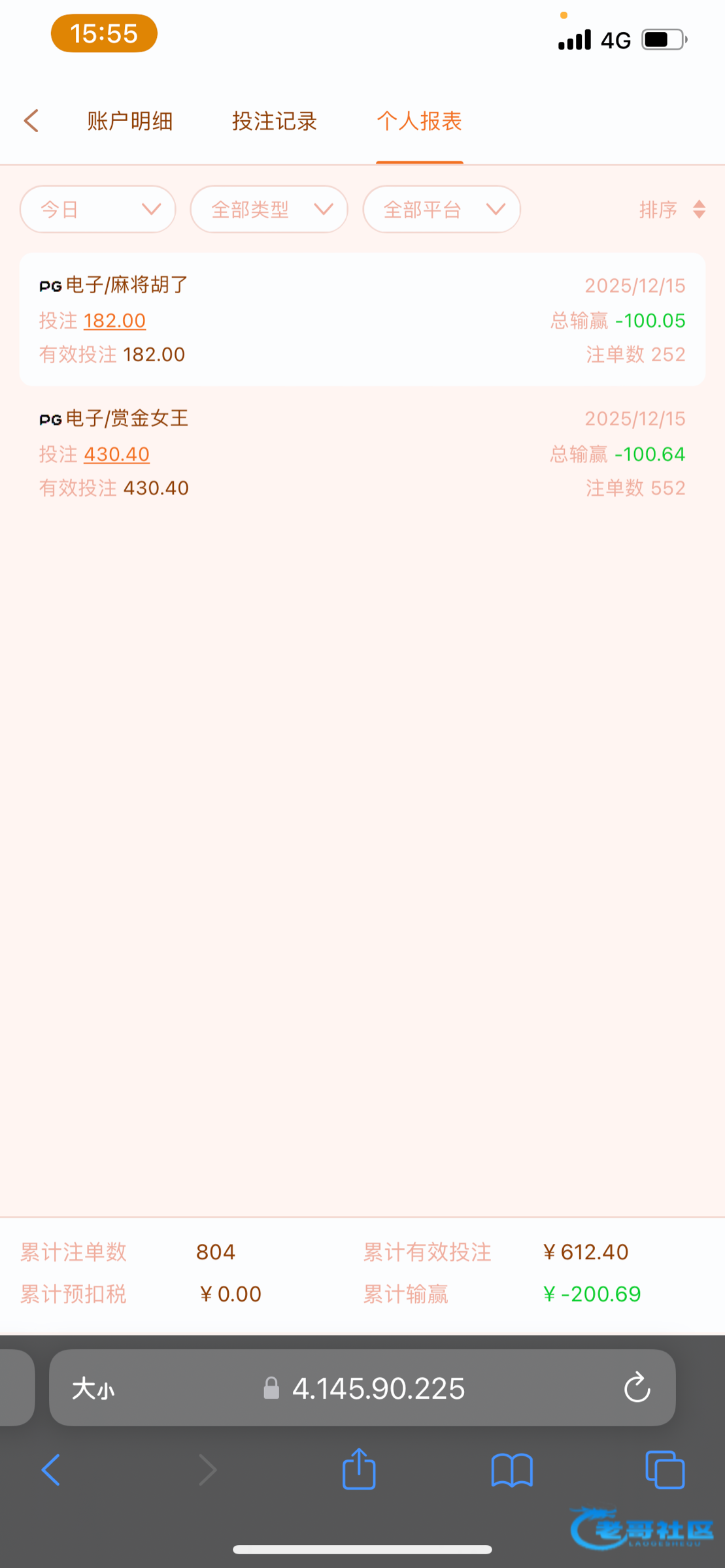Switch to the 账户明细 tab
This screenshot has width=725, height=1568.
coord(129,122)
